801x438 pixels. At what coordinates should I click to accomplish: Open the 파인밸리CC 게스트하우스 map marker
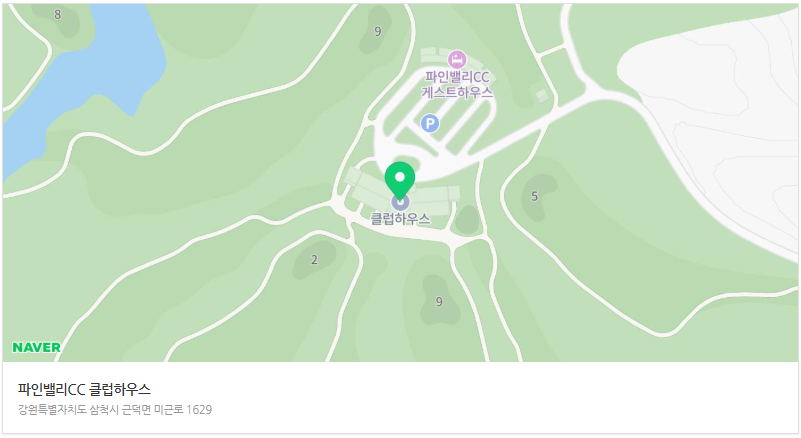pos(457,59)
